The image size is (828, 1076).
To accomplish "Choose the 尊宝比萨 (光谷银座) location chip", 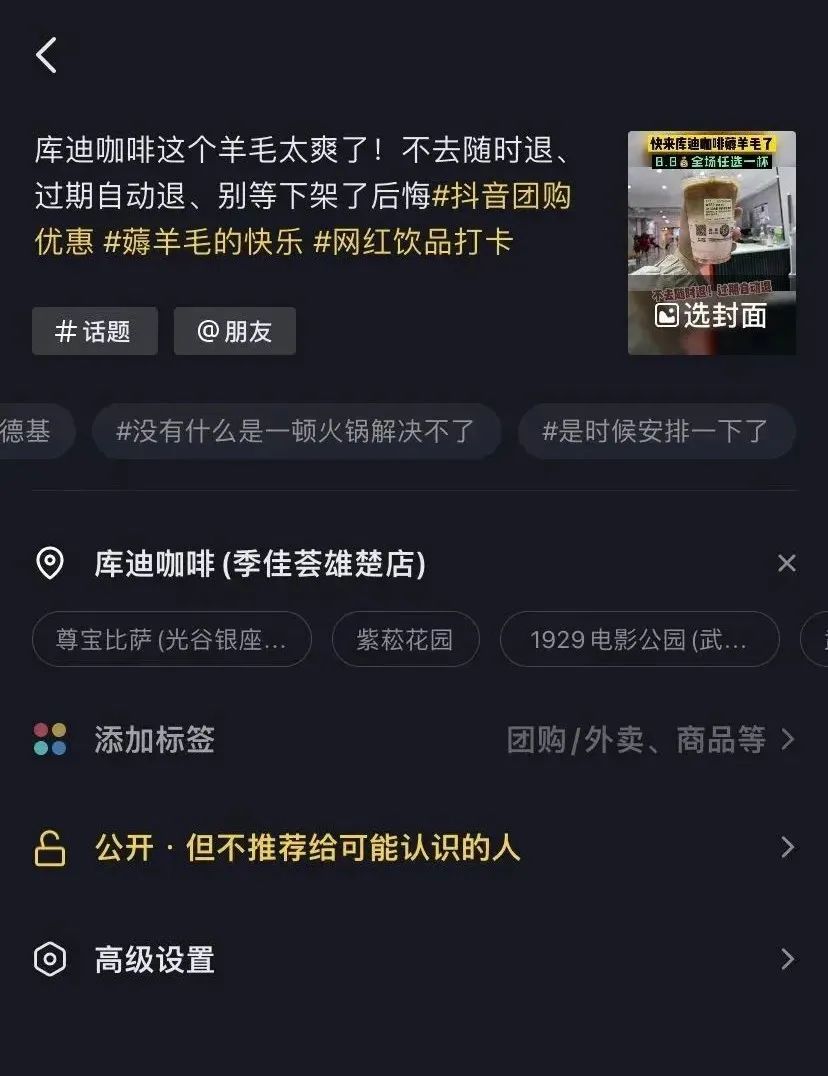I will [x=171, y=640].
